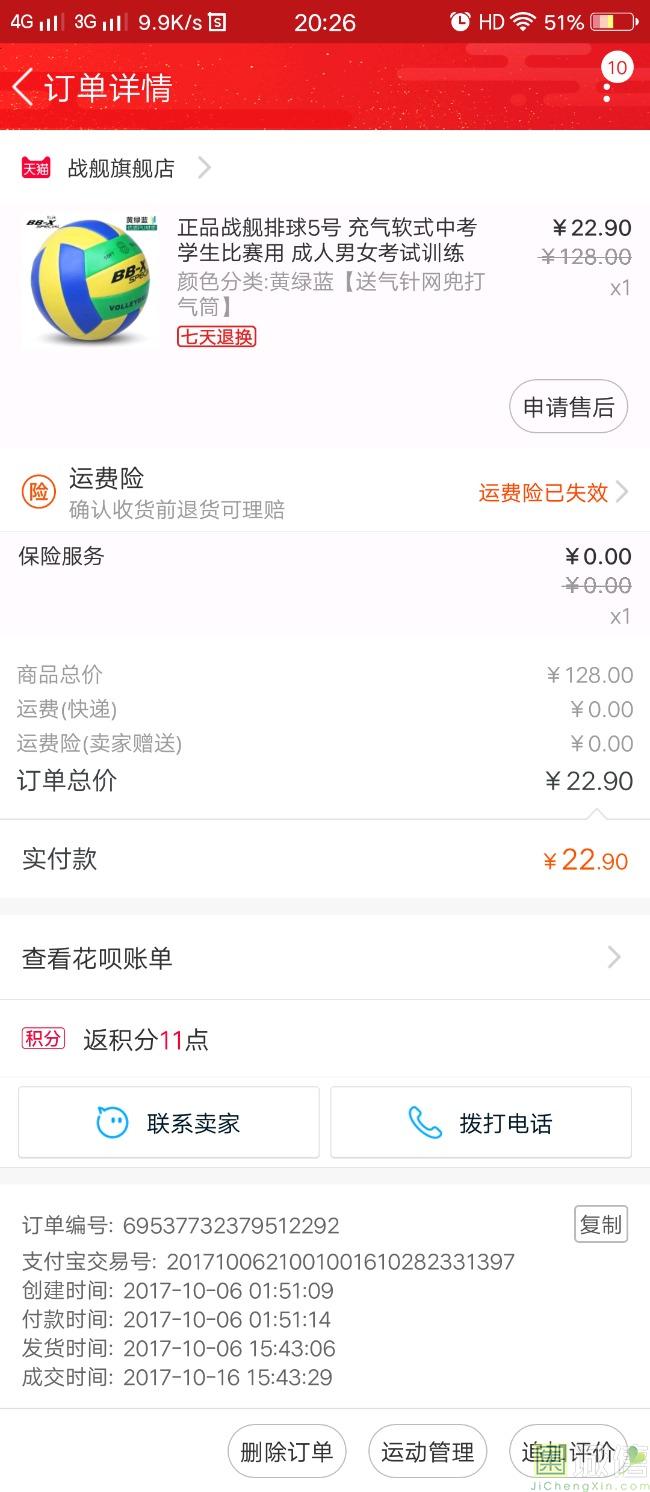Go back from the 订单详情 page

click(23, 88)
